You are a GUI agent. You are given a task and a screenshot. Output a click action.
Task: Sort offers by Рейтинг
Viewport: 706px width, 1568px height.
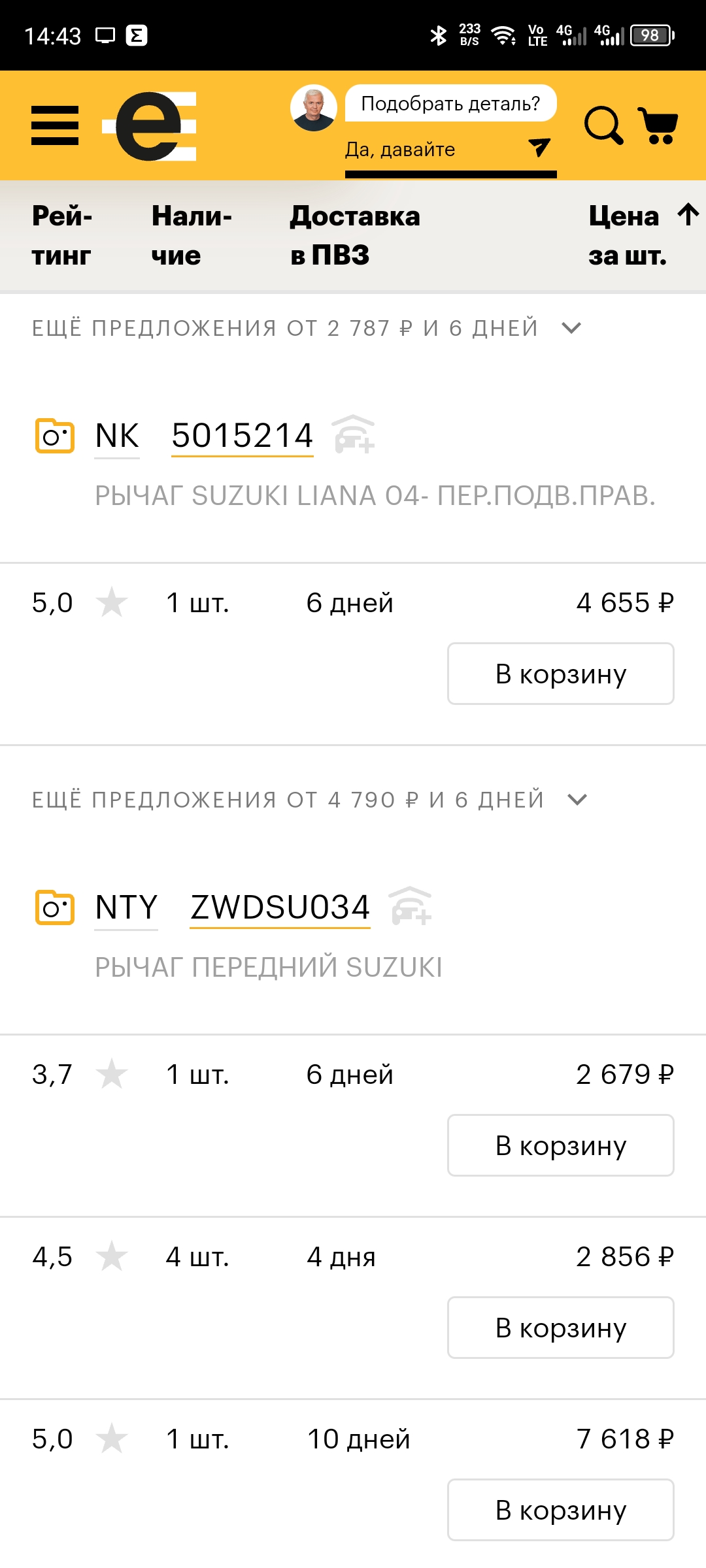[x=62, y=236]
